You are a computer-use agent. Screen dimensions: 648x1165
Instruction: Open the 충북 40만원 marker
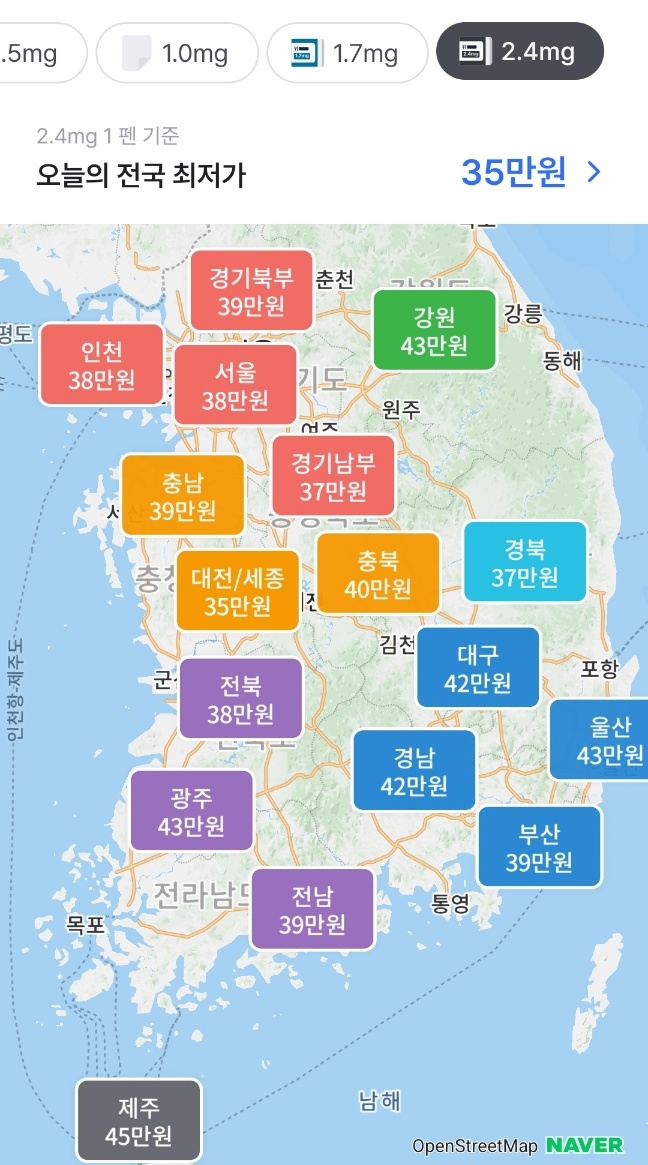coord(378,572)
